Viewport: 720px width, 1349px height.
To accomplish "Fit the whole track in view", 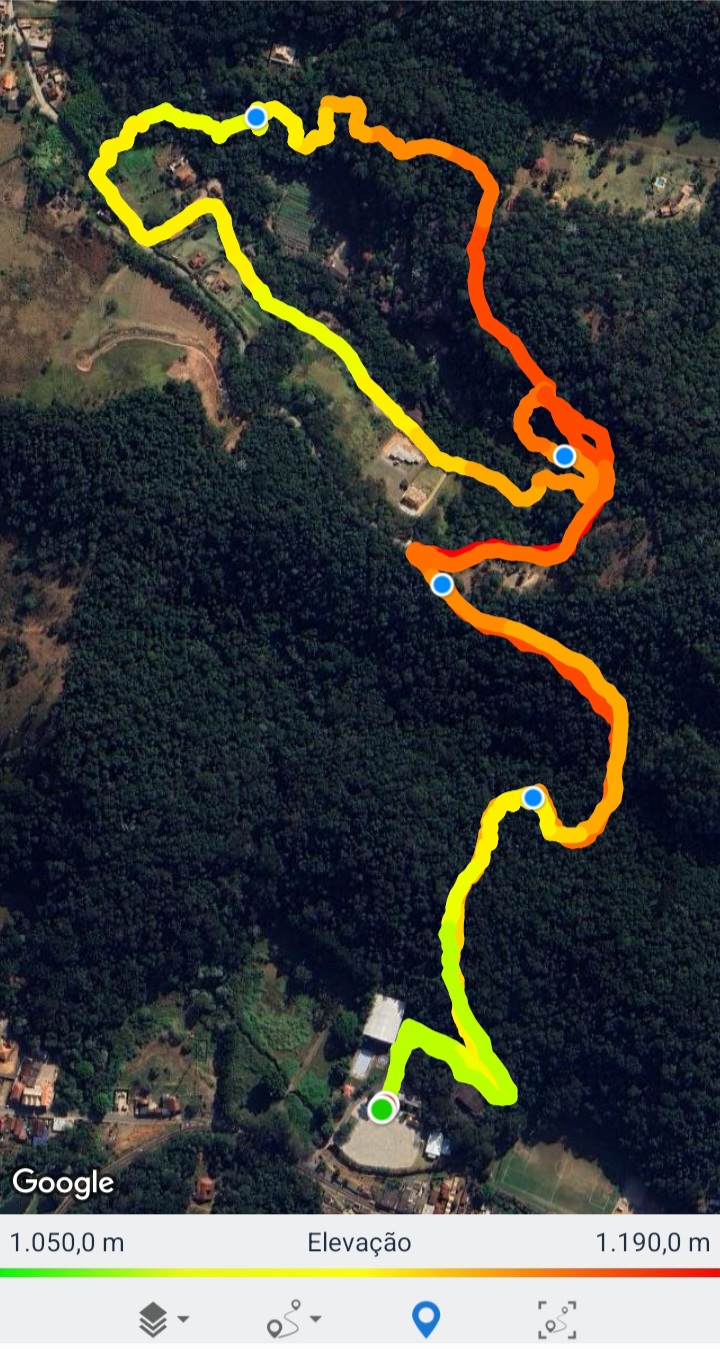I will tap(557, 1321).
